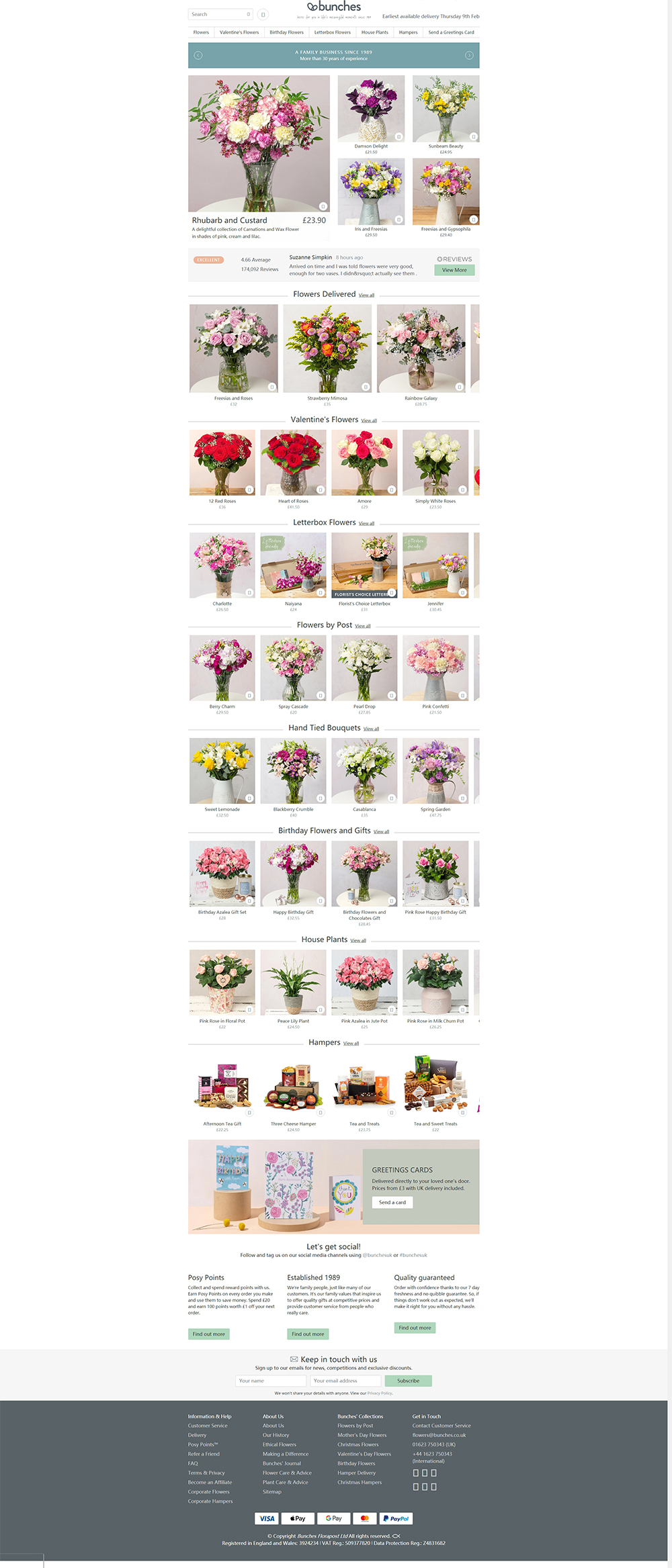672x1568 pixels.
Task: Open Delivery link in footer
Action: [x=197, y=1435]
